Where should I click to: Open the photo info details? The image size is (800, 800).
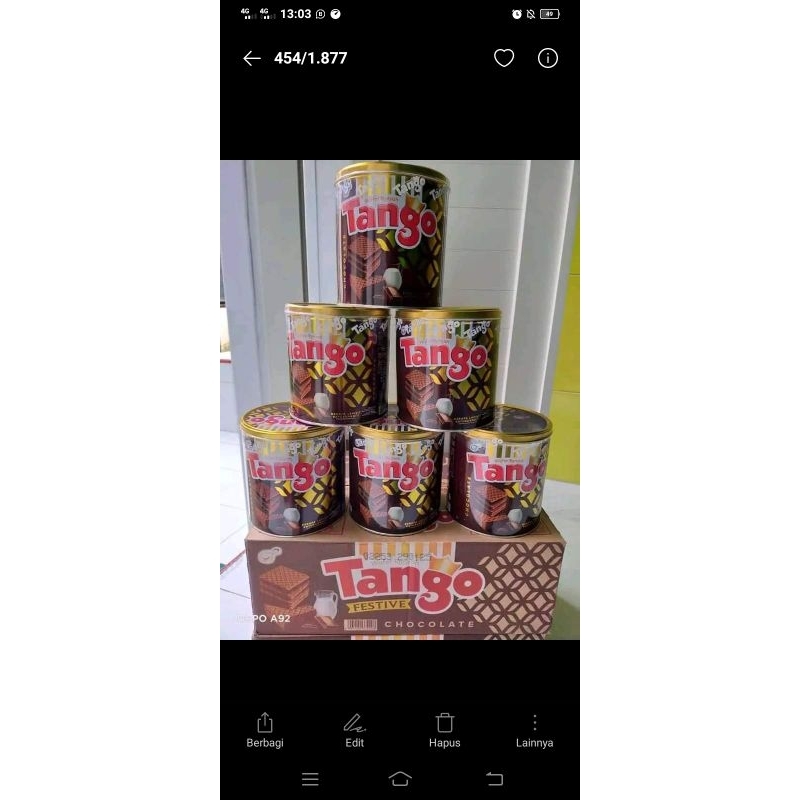(548, 58)
